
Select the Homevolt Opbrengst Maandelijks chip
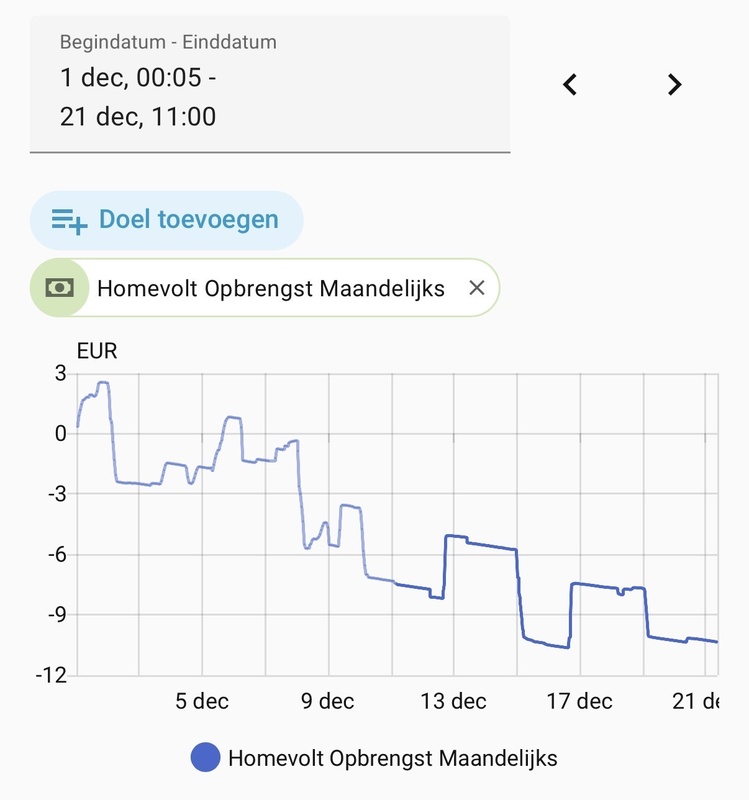(265, 287)
